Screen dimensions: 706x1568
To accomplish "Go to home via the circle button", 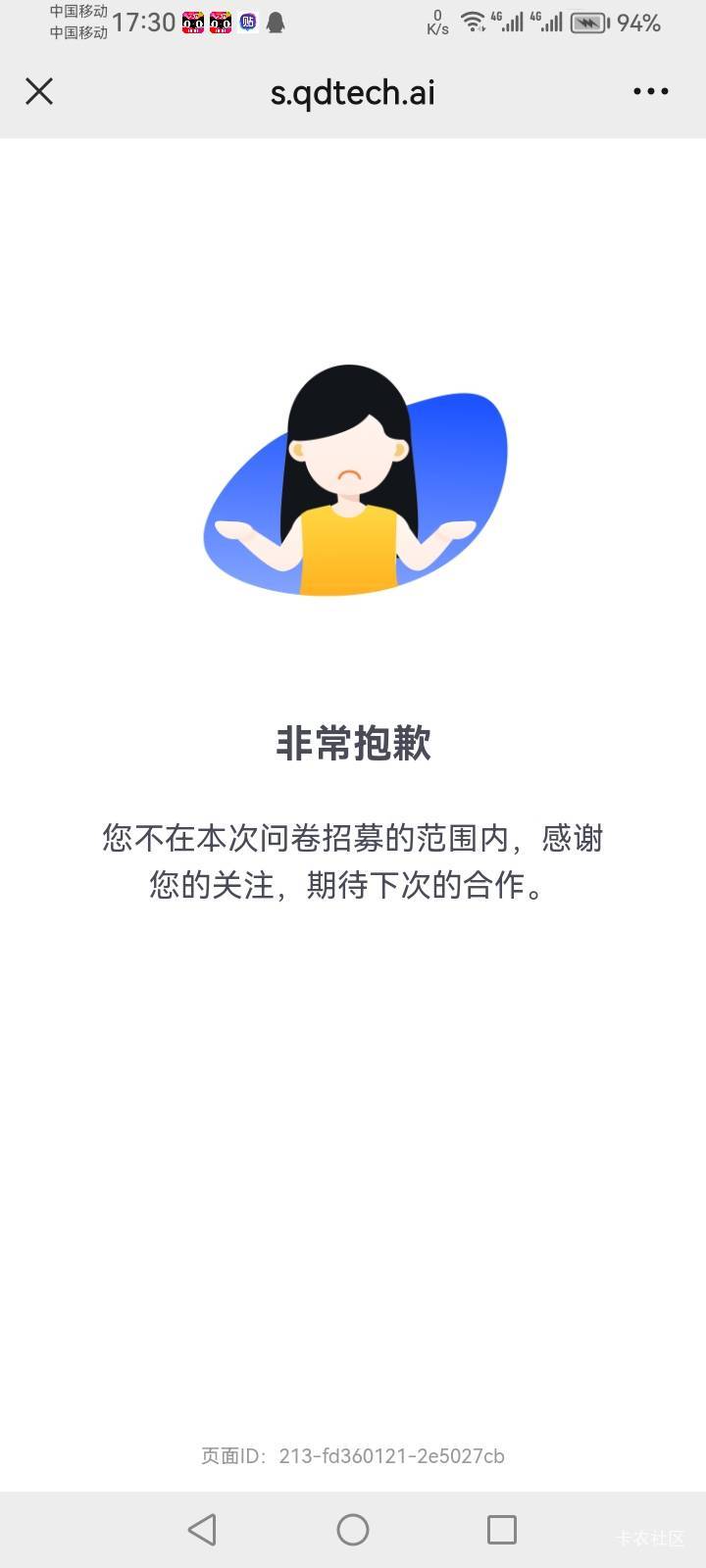I will (x=353, y=1529).
